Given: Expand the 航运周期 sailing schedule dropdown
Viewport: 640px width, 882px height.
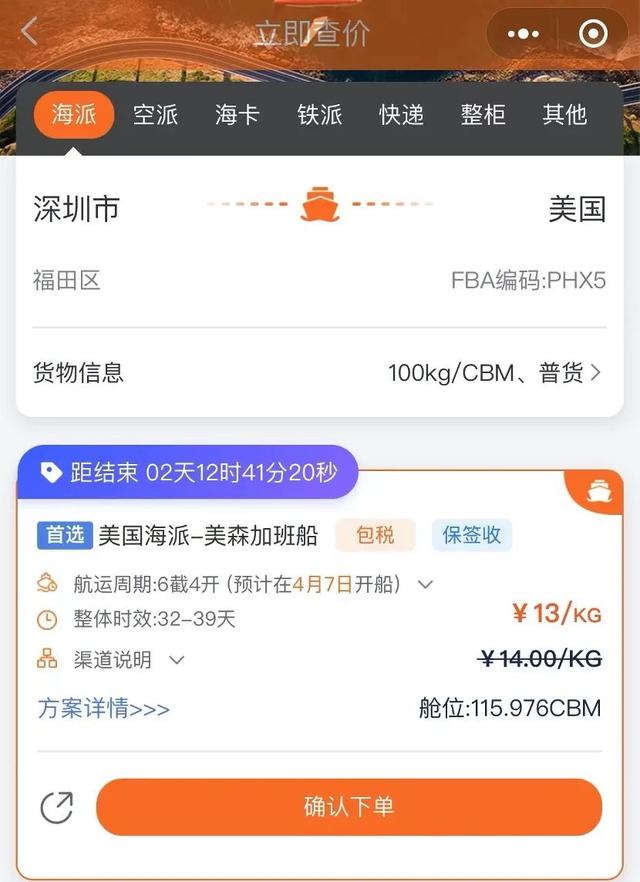Looking at the screenshot, I should [425, 584].
